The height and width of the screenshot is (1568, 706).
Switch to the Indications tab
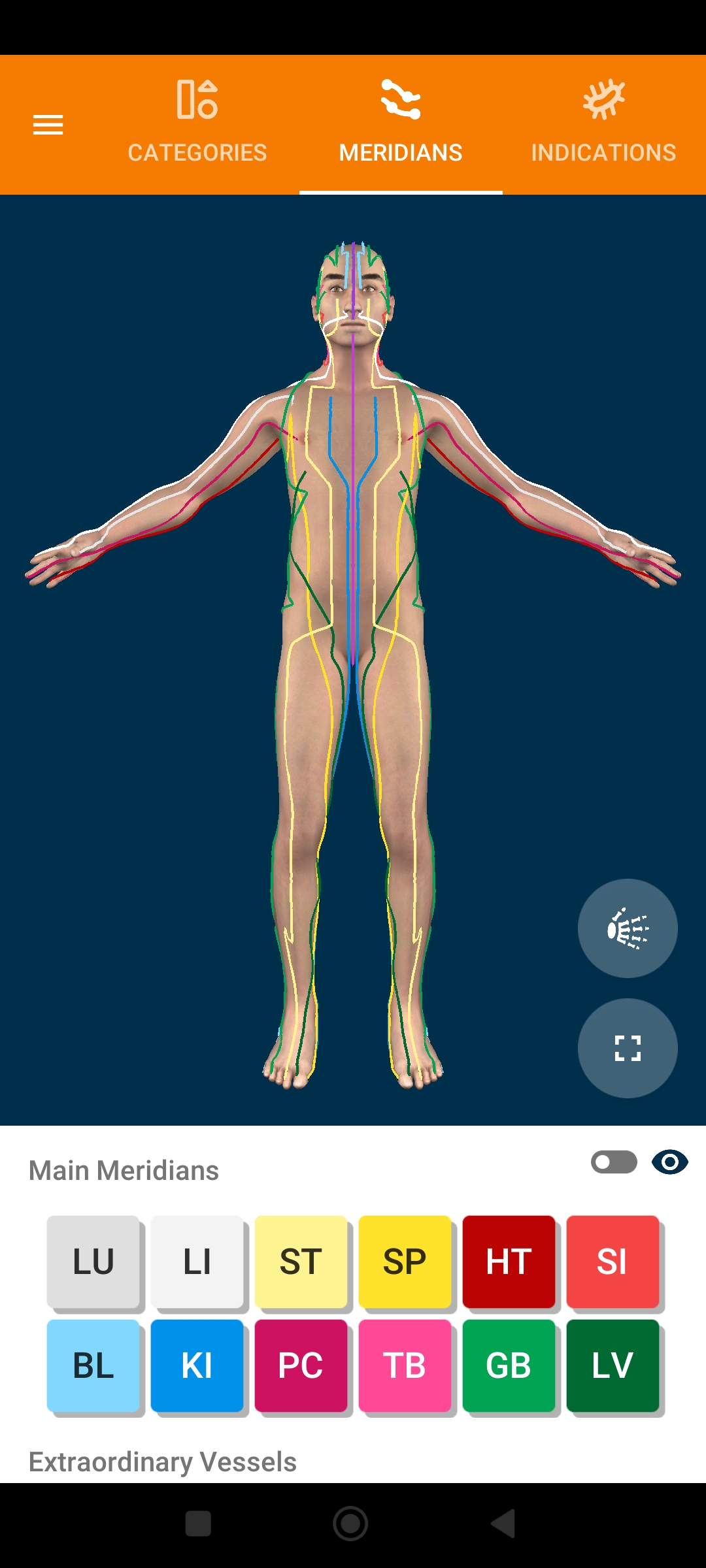(x=603, y=124)
